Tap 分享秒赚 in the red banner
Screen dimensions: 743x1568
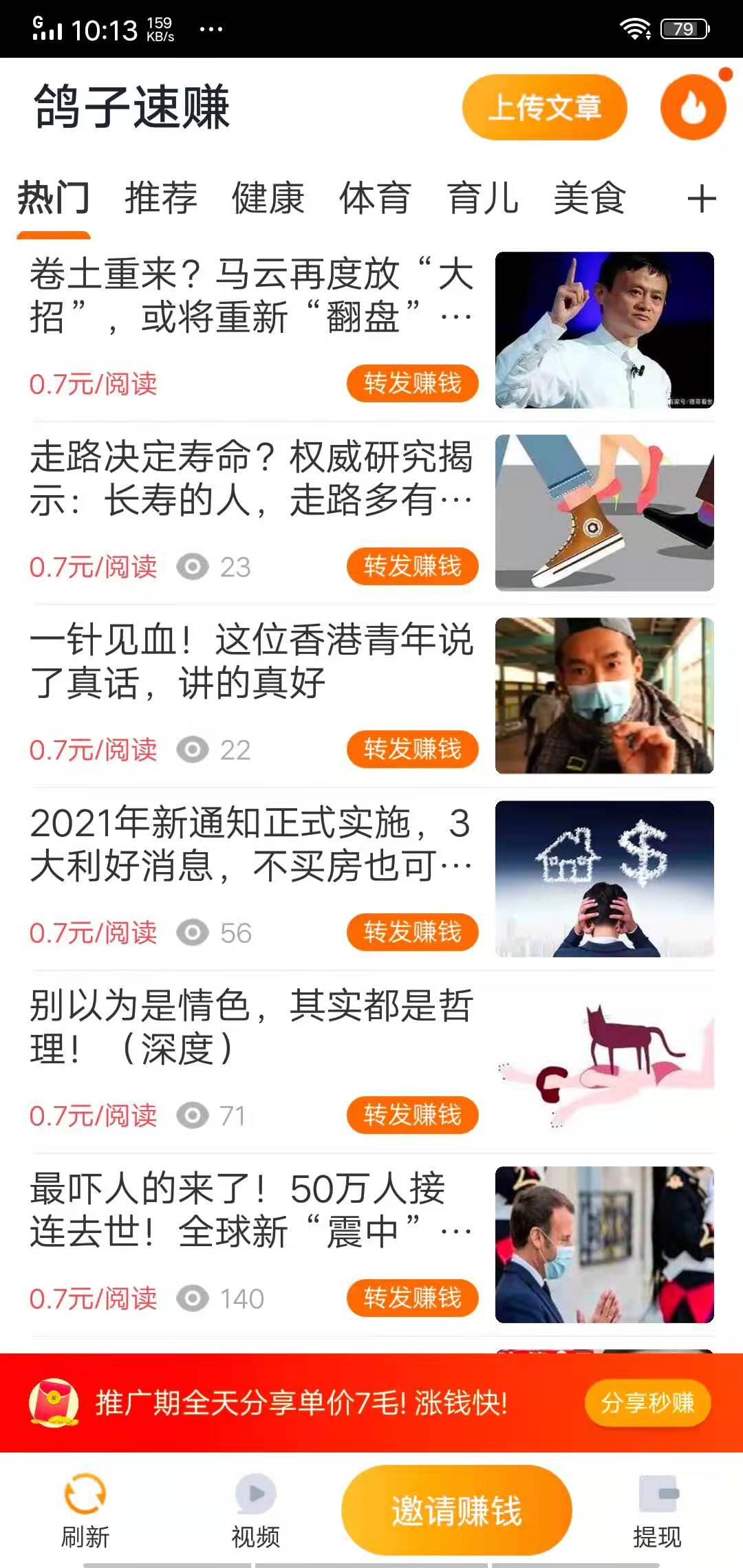pyautogui.click(x=645, y=1403)
